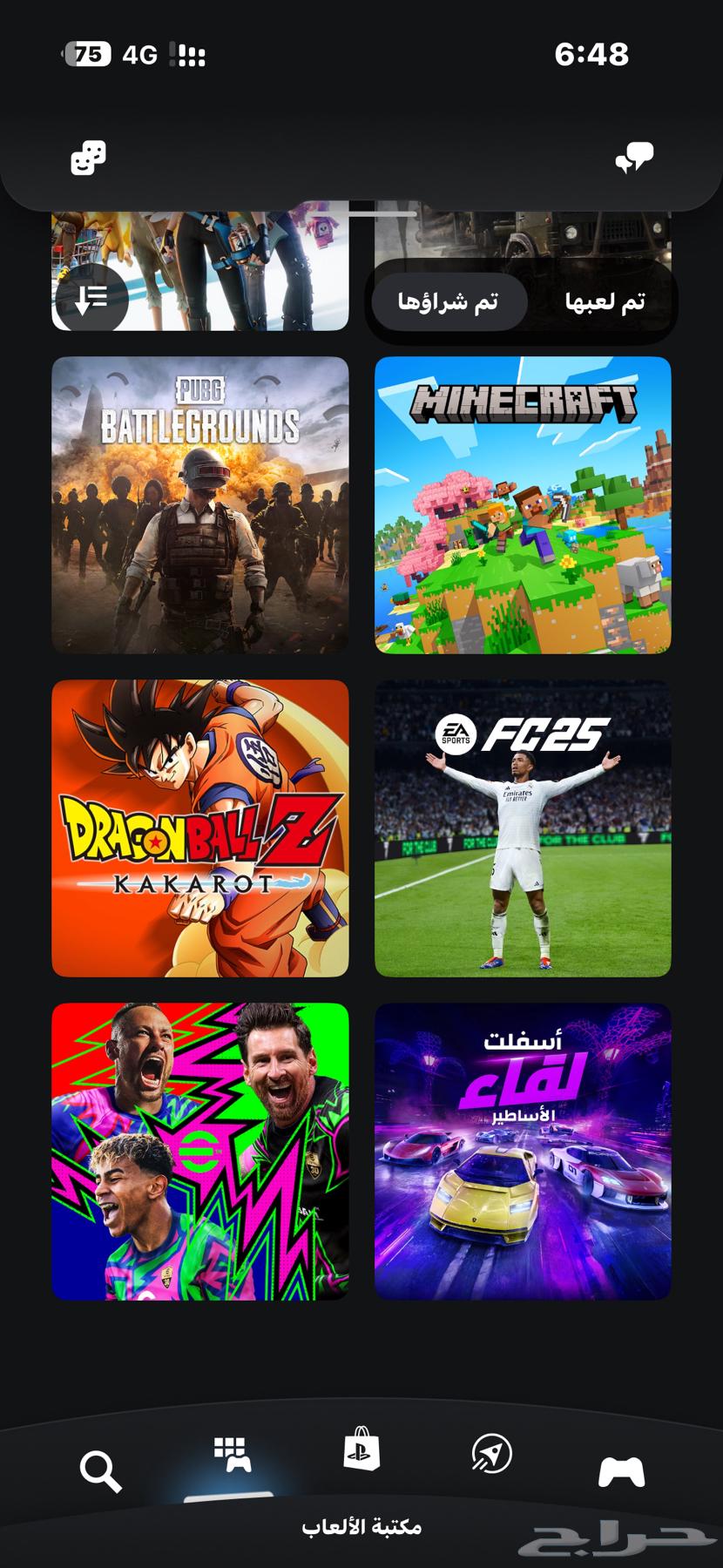
Task: Go to the controller home tab
Action: tap(621, 1472)
